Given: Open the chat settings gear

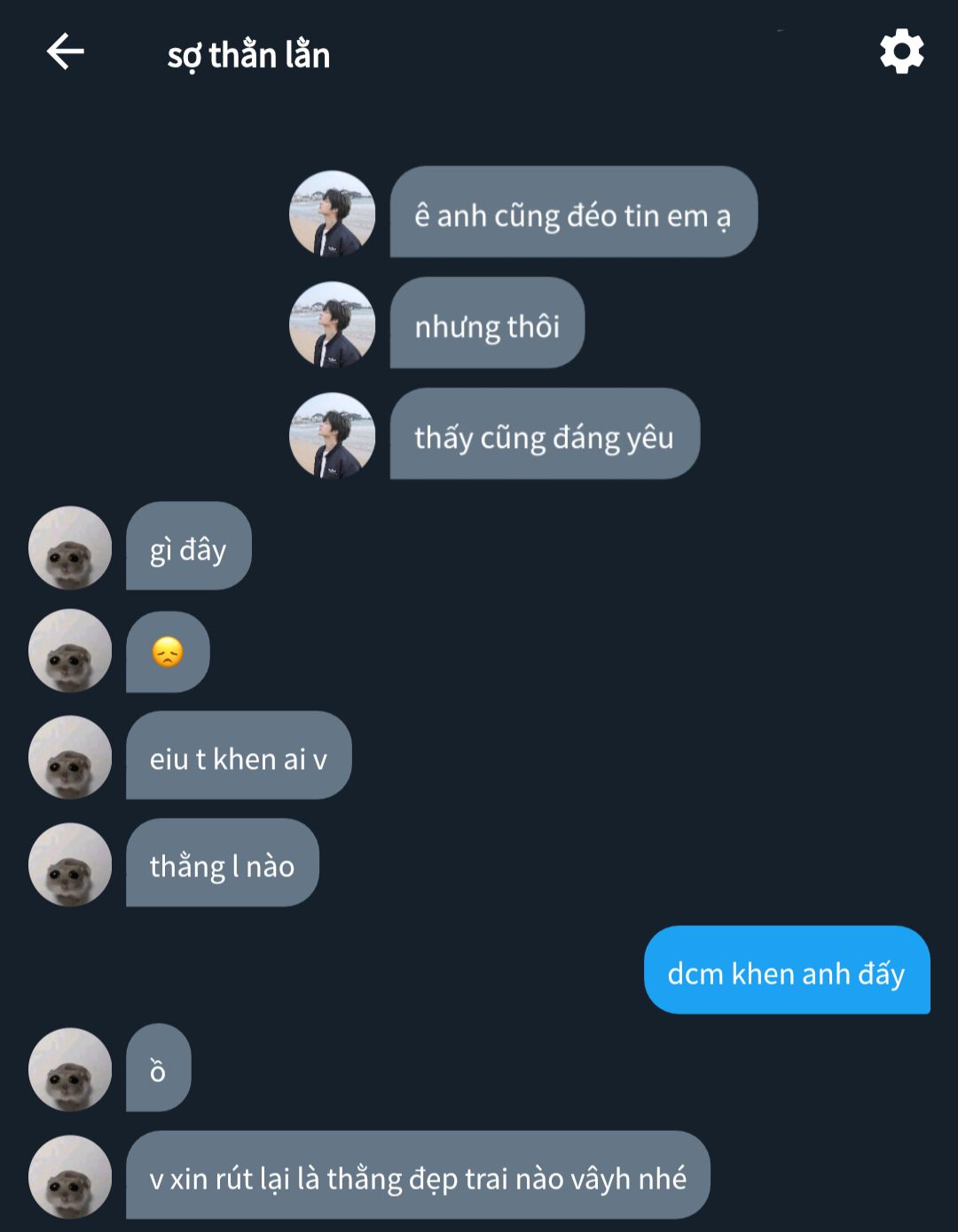Looking at the screenshot, I should (901, 52).
